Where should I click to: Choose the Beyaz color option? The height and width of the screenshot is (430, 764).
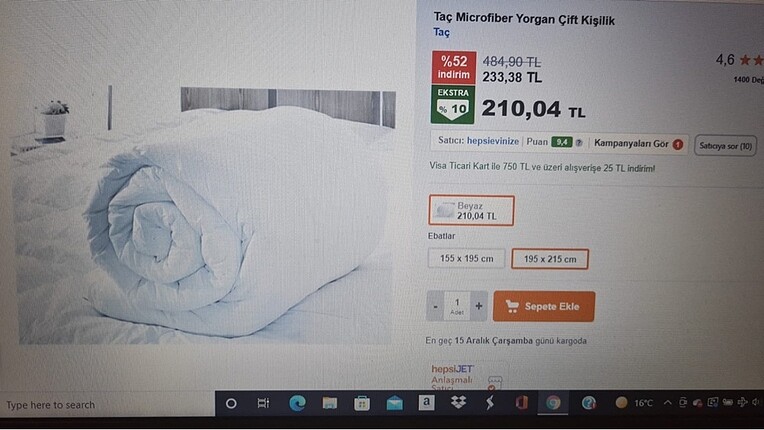pyautogui.click(x=471, y=211)
